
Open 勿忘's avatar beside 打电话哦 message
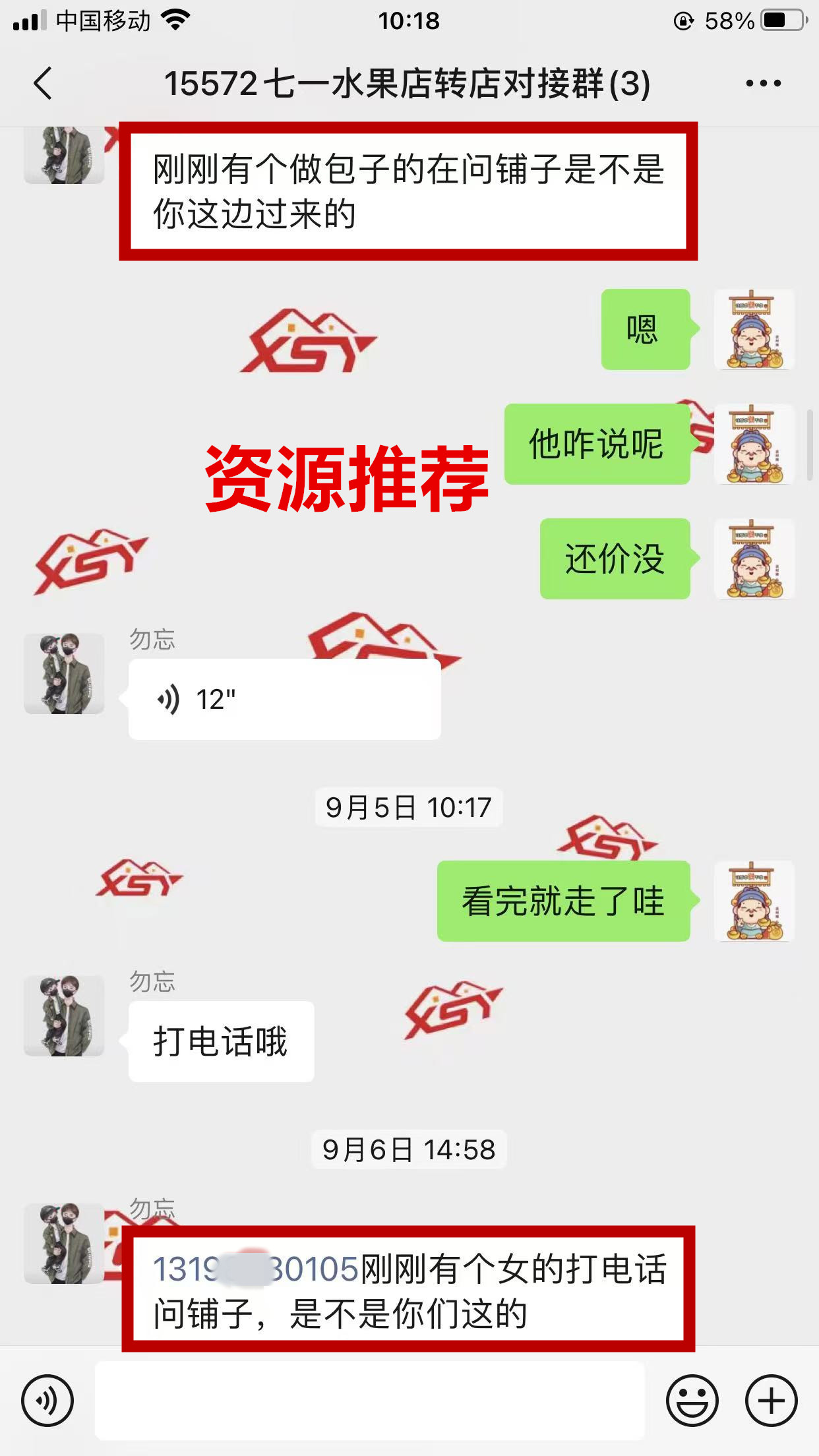(64, 1016)
